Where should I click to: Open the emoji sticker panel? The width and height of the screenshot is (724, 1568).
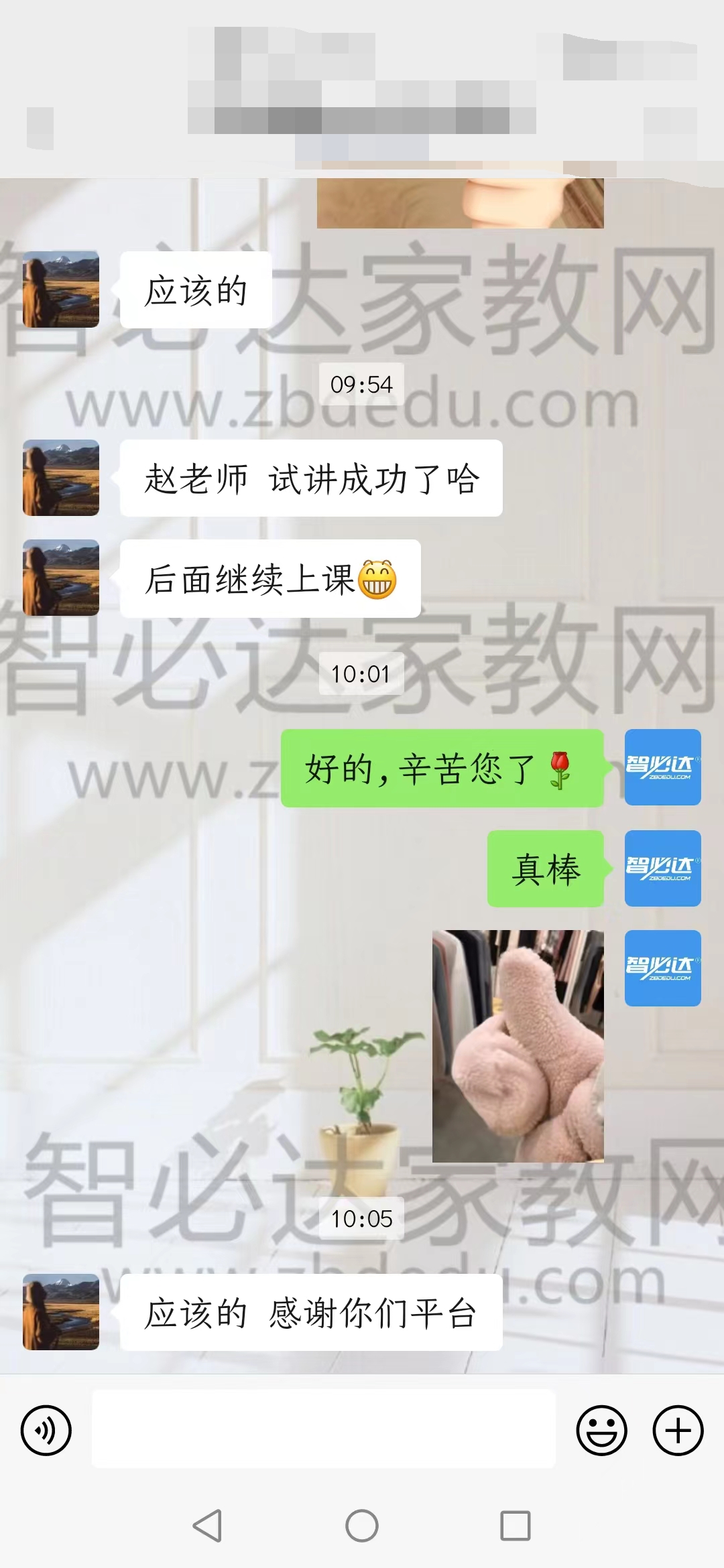[x=601, y=1431]
